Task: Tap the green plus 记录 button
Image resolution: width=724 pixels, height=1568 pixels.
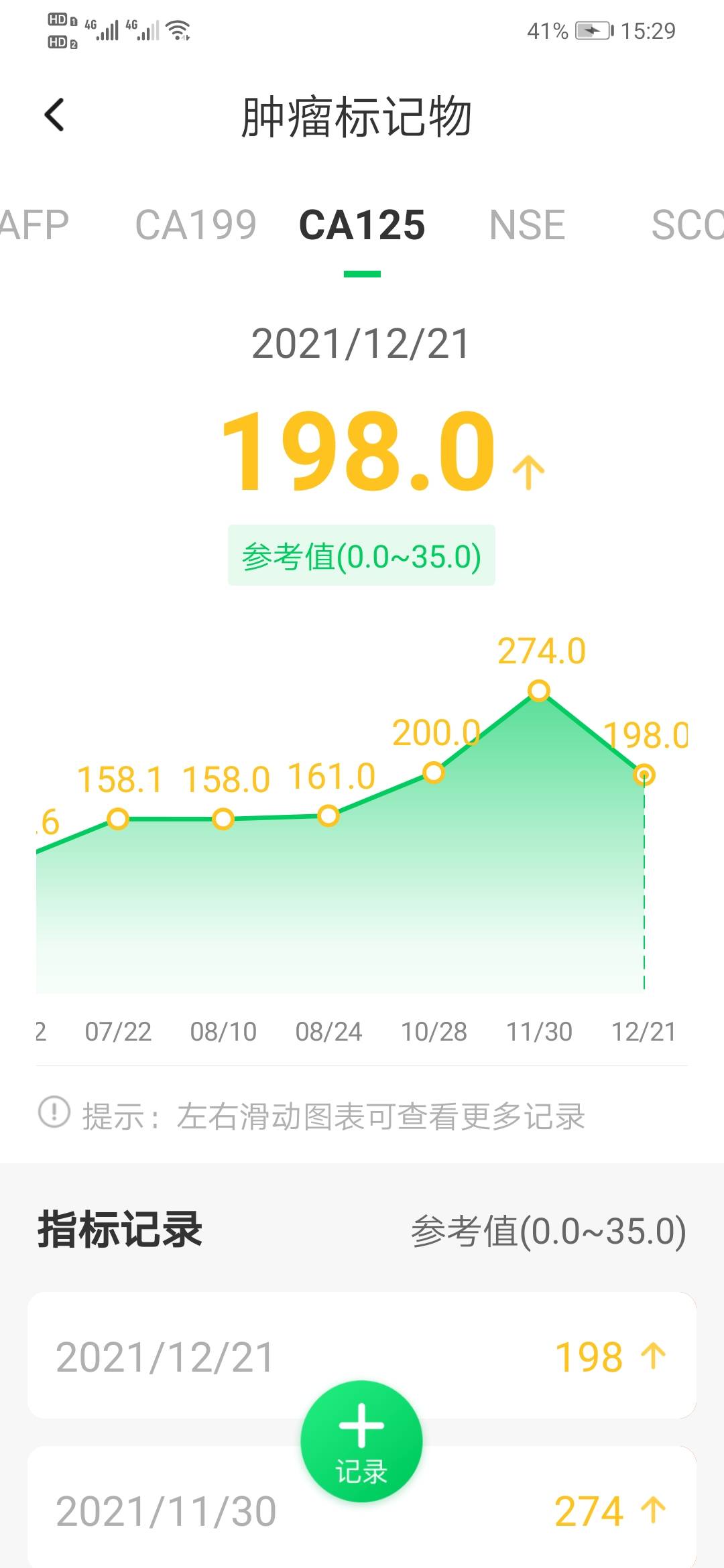Action: coord(361,1441)
